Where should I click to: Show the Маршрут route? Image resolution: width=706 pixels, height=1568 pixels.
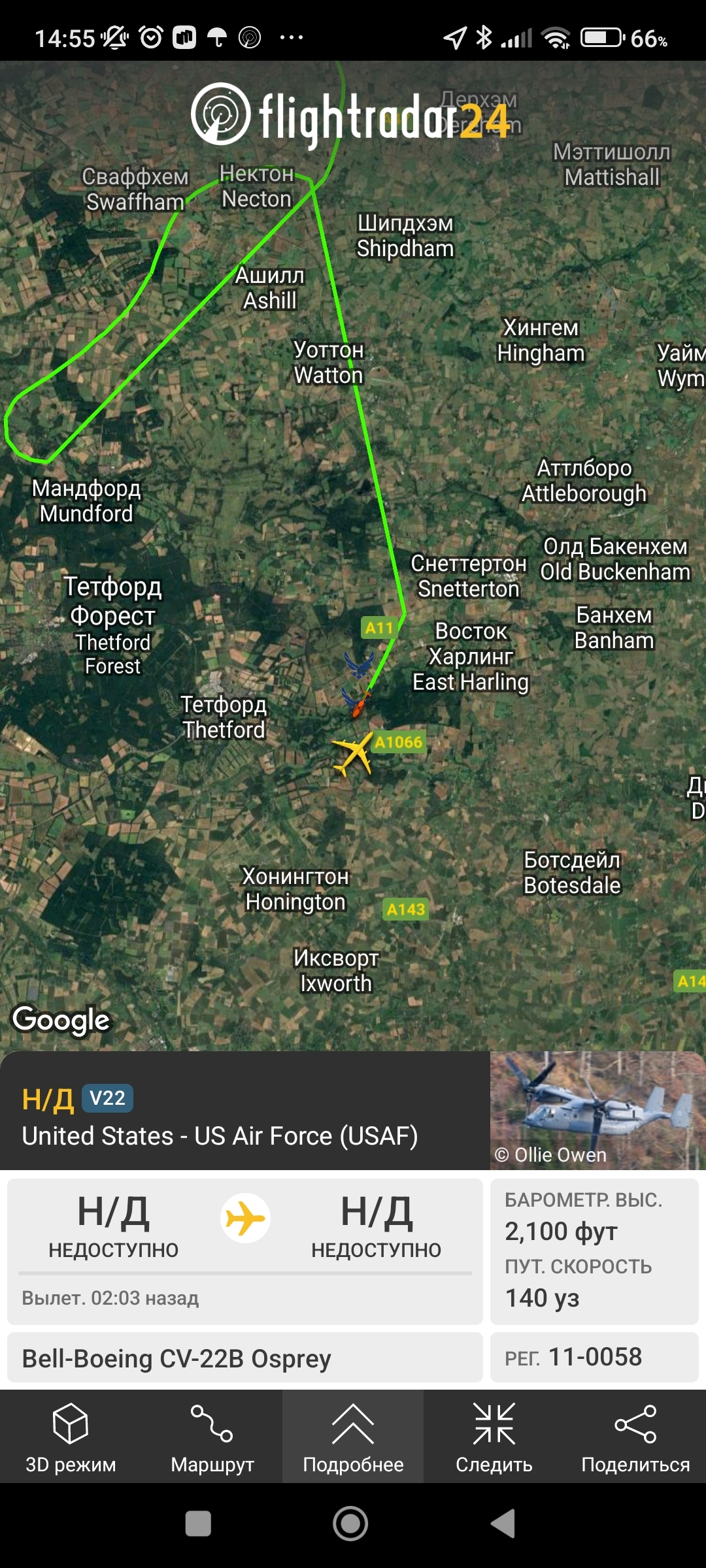click(212, 1436)
